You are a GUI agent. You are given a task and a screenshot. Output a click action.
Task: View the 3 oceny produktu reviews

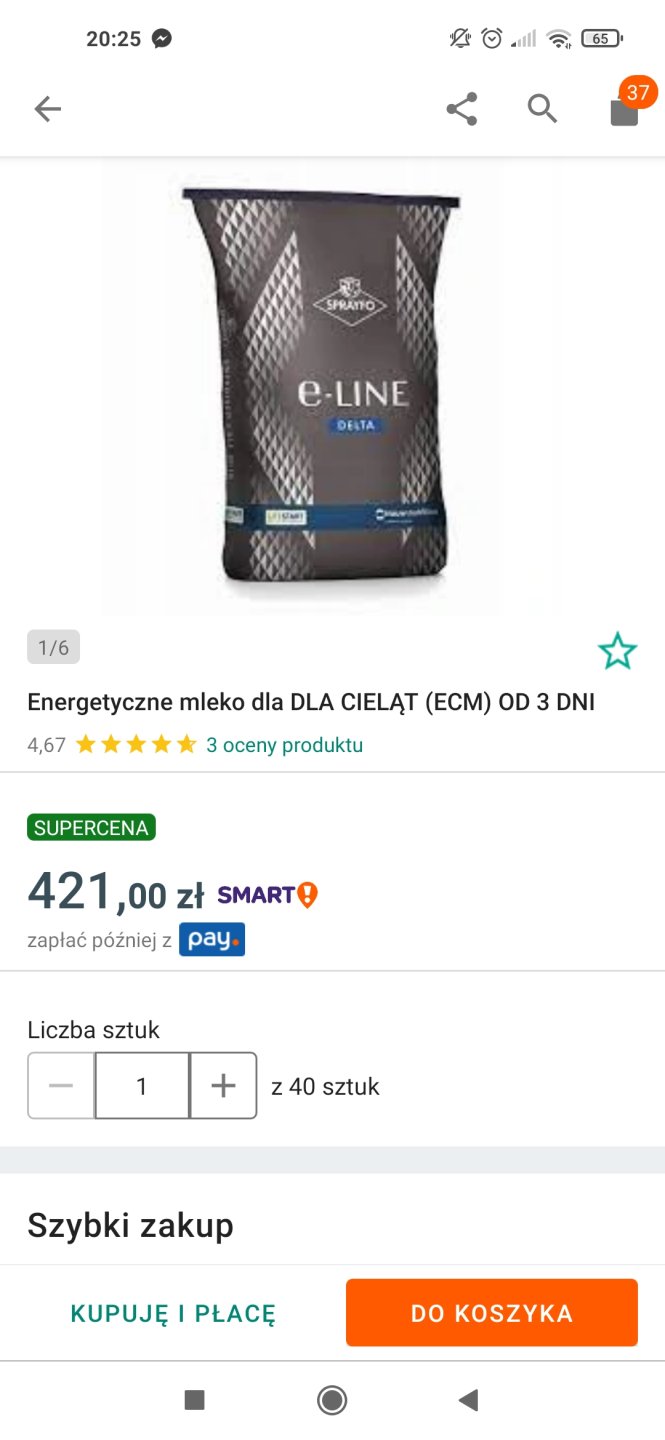(x=284, y=745)
